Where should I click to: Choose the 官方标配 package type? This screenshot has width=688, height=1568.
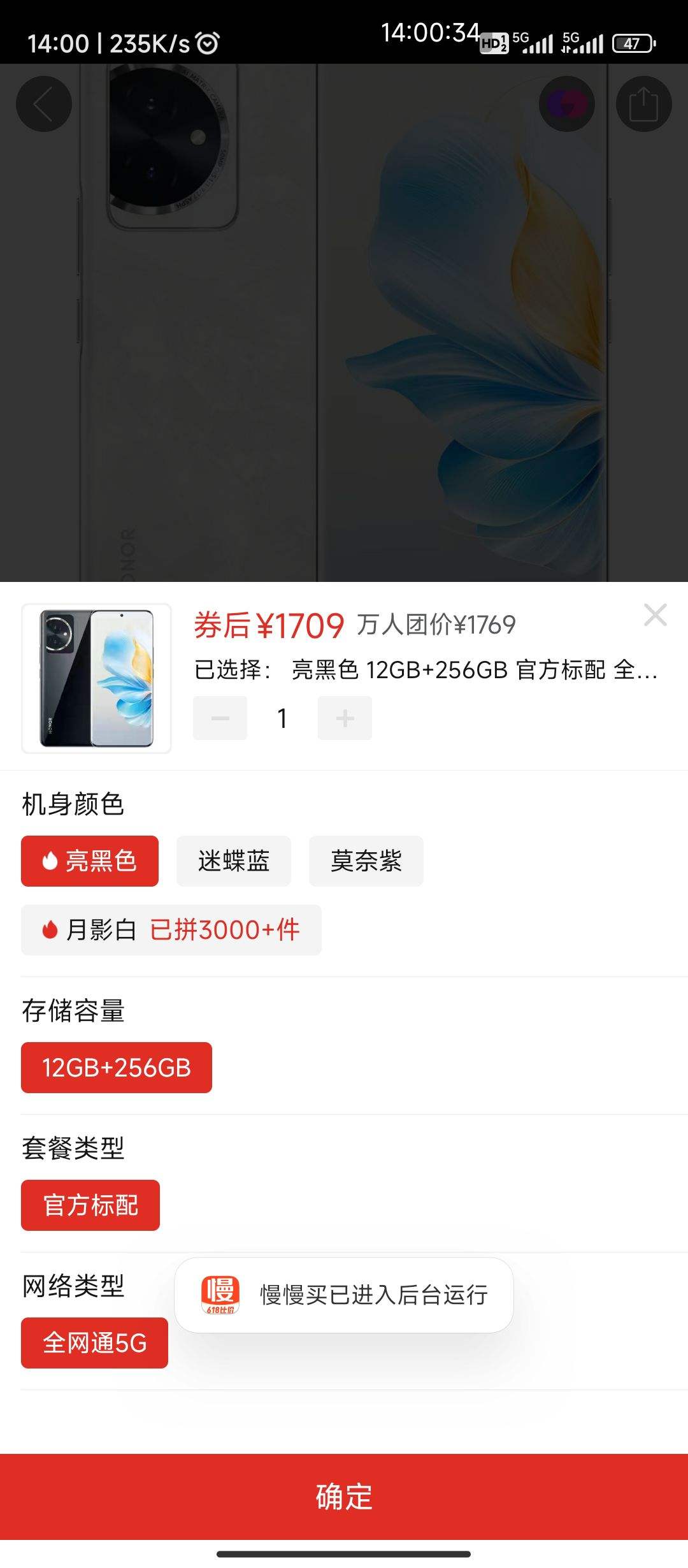pos(90,1205)
